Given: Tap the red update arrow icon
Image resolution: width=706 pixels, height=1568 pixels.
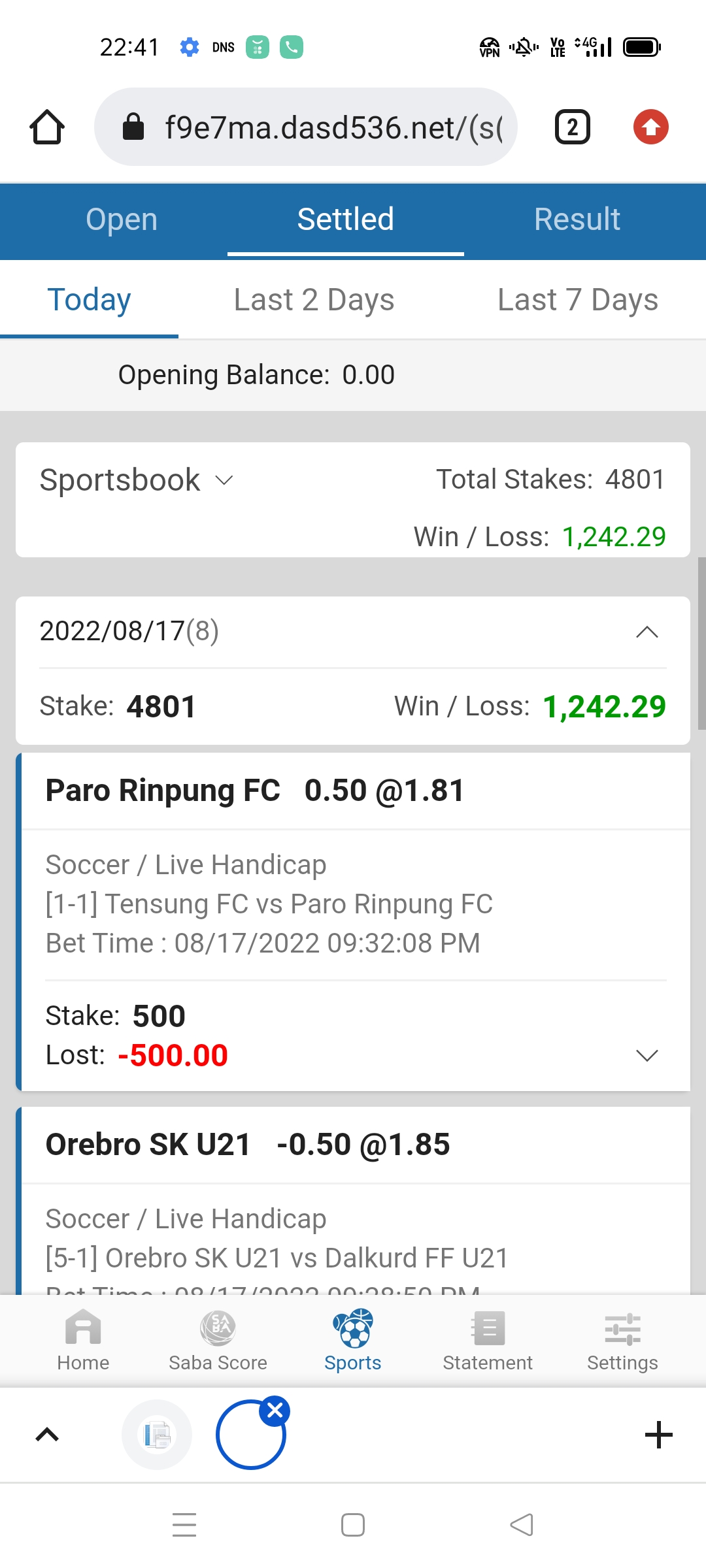Looking at the screenshot, I should (x=650, y=127).
